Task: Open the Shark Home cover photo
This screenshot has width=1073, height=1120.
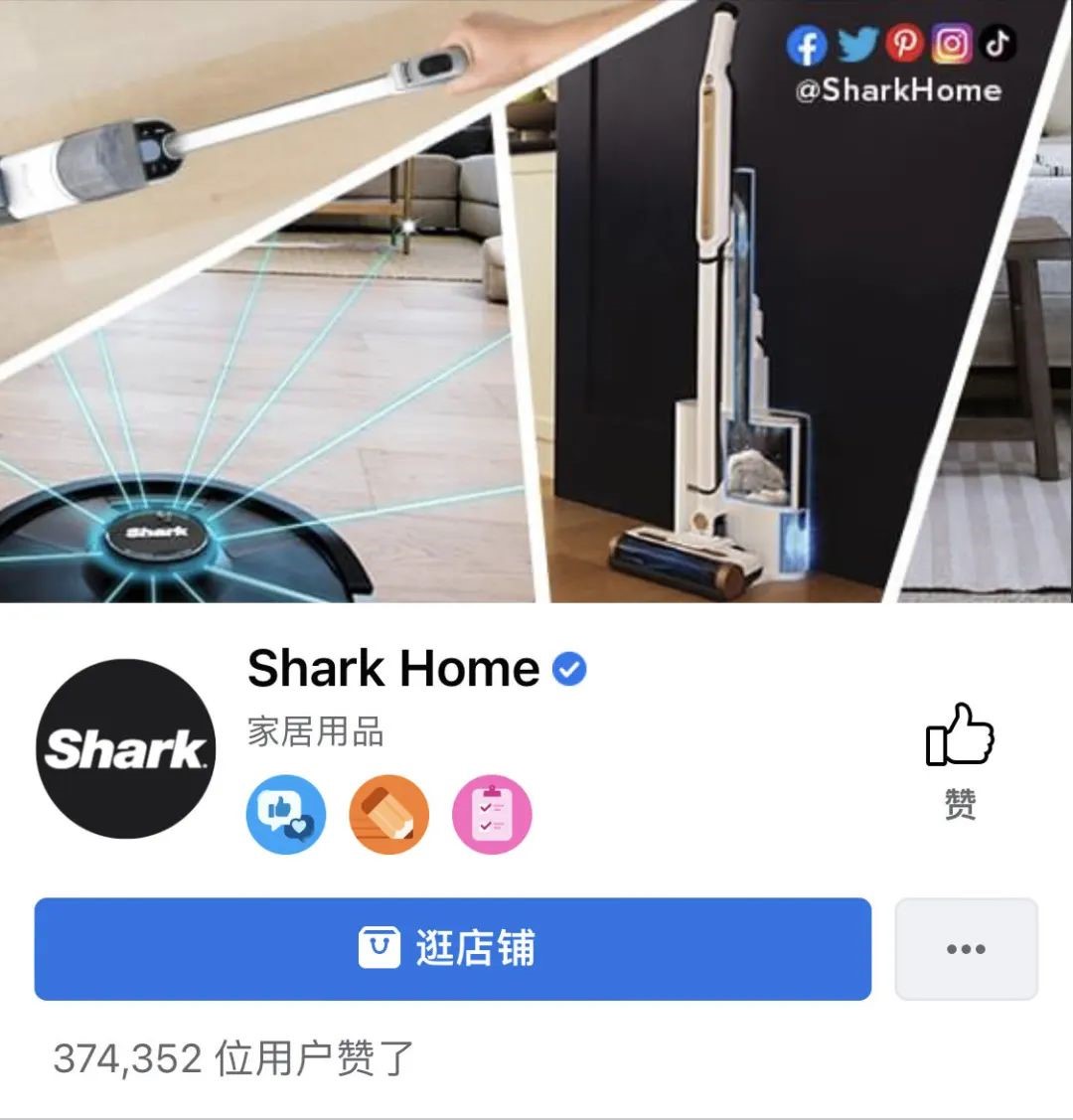Action: coord(536,298)
